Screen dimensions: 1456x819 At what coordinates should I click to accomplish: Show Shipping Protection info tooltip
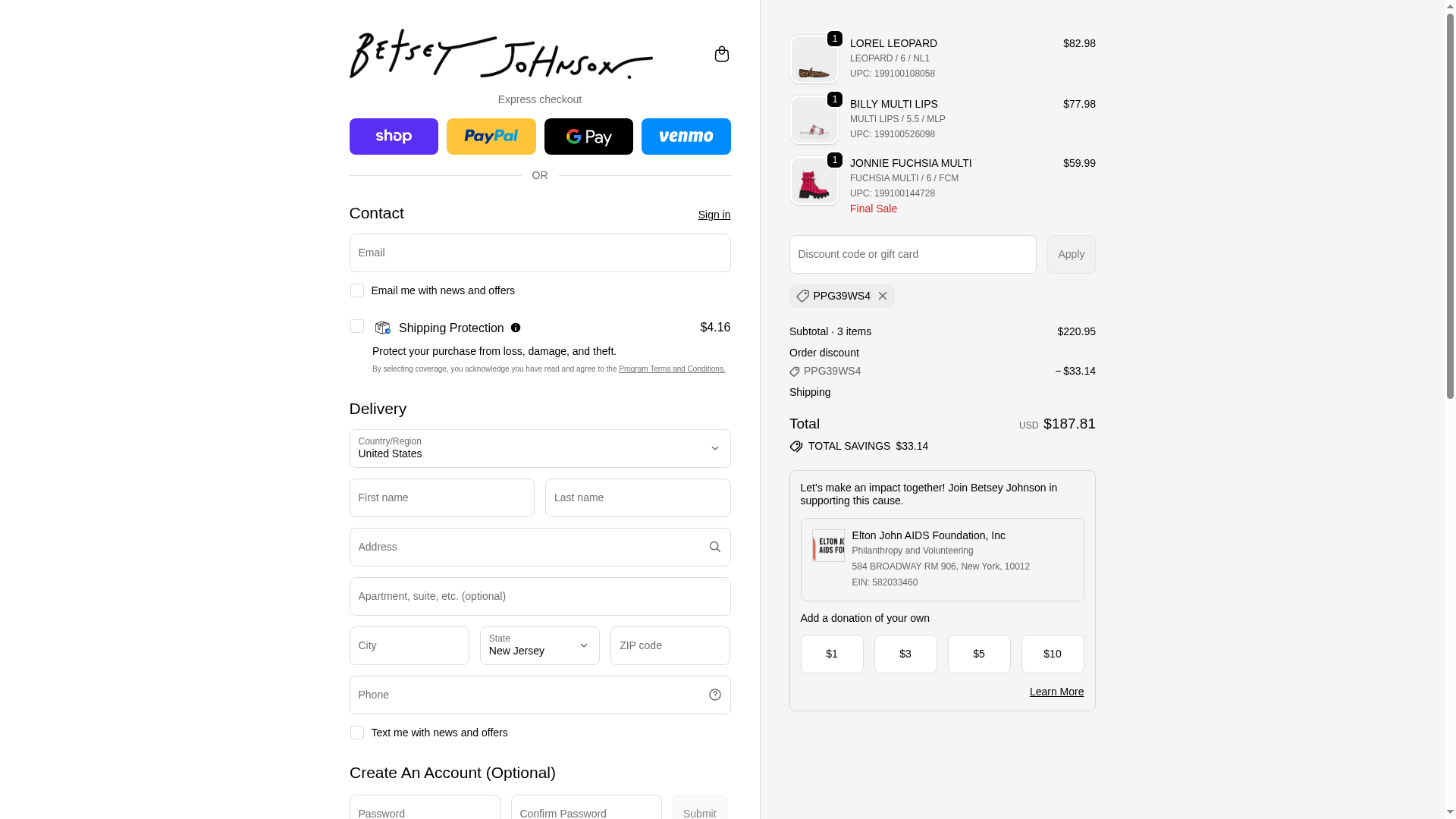pyautogui.click(x=516, y=328)
